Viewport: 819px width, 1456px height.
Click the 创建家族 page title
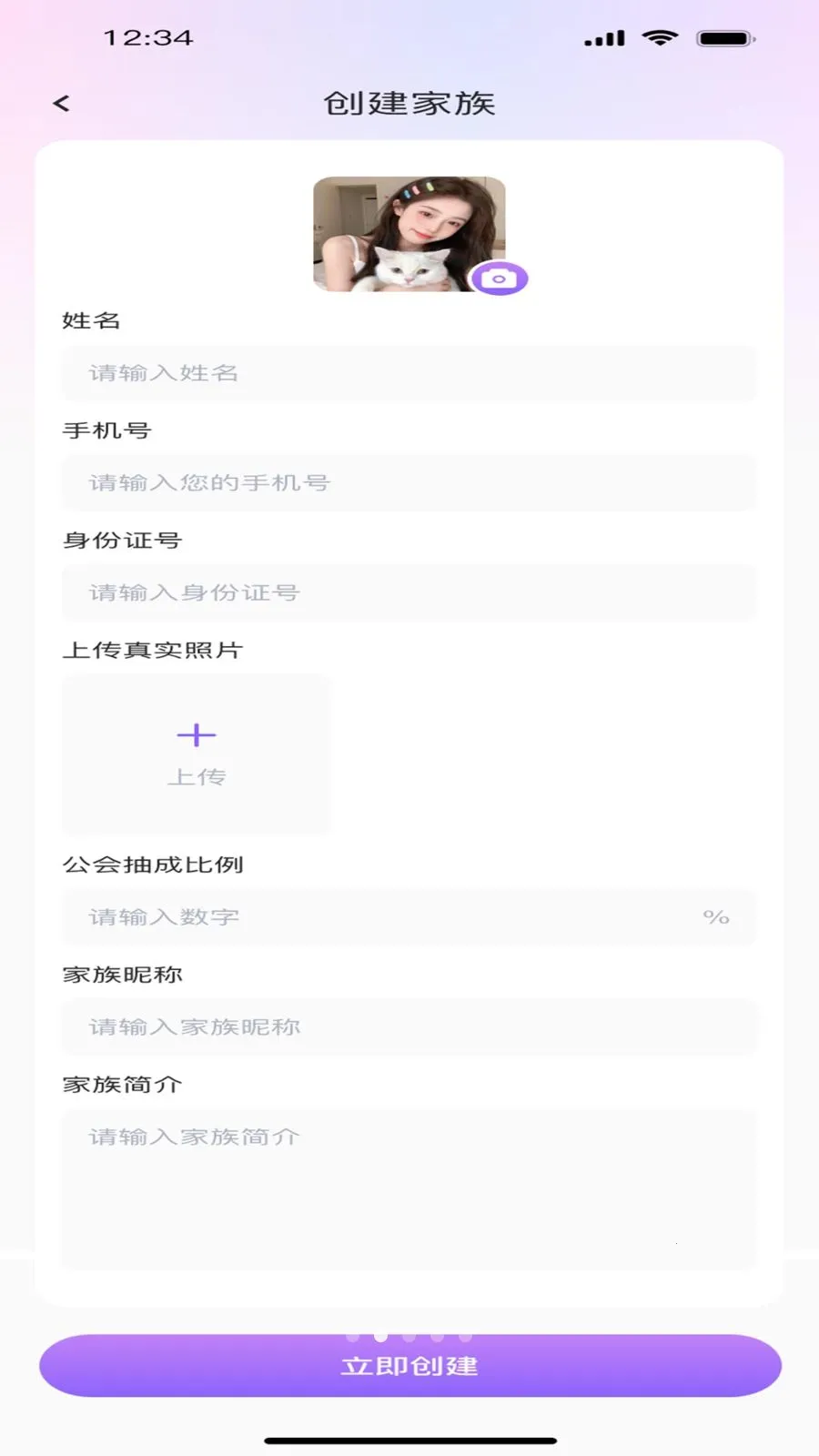409,103
